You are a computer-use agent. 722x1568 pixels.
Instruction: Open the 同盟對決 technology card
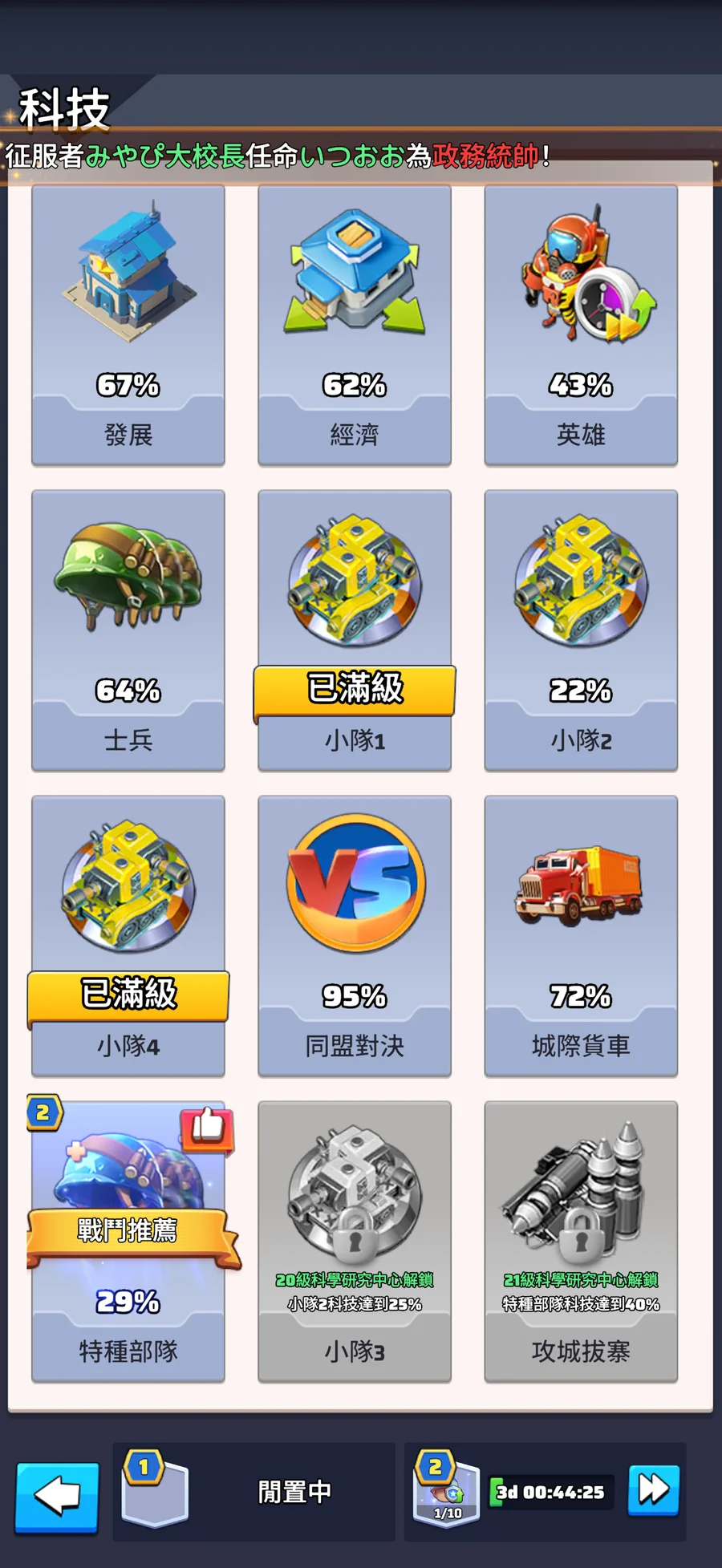(354, 936)
